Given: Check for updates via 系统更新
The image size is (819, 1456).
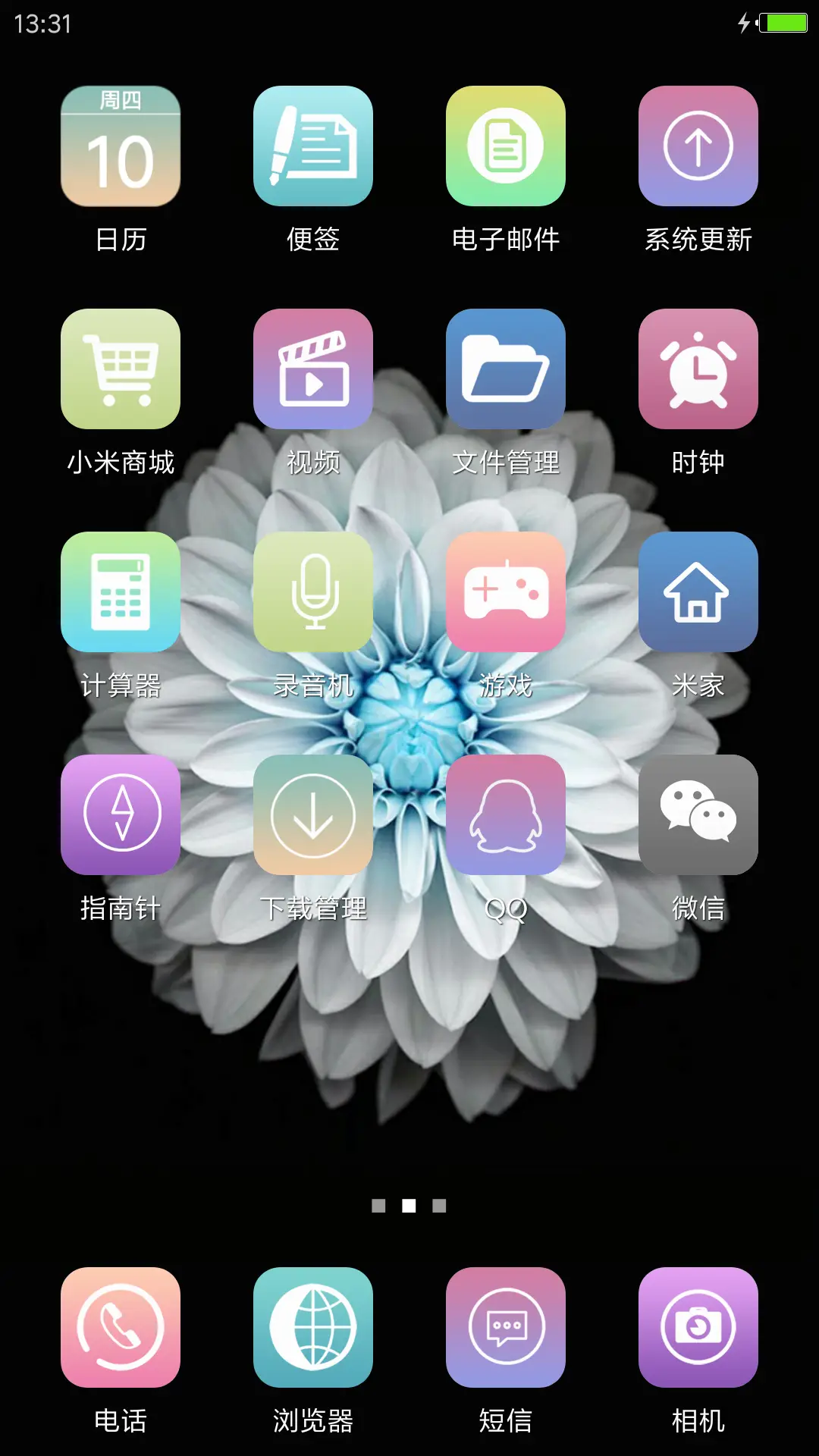Looking at the screenshot, I should point(698,147).
